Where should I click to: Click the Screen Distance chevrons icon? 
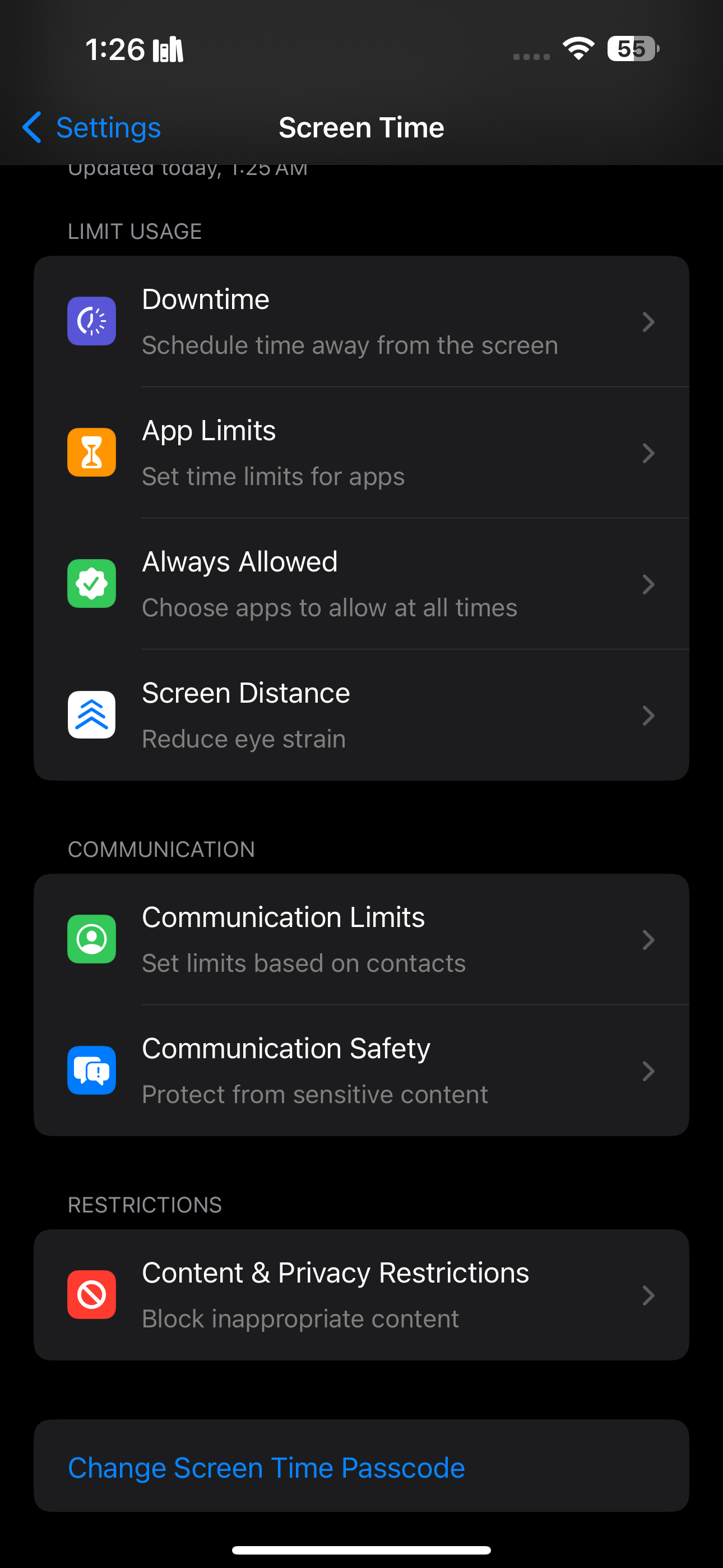point(91,715)
